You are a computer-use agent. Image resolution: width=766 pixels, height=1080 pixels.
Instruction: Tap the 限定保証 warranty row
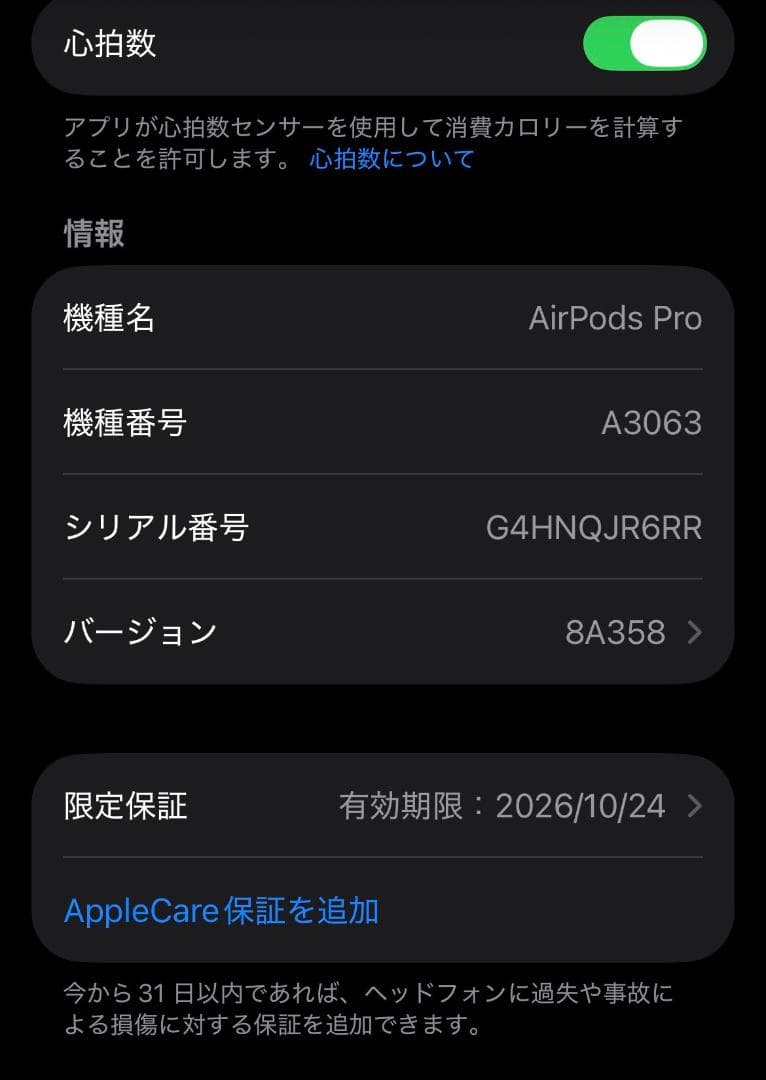(383, 806)
